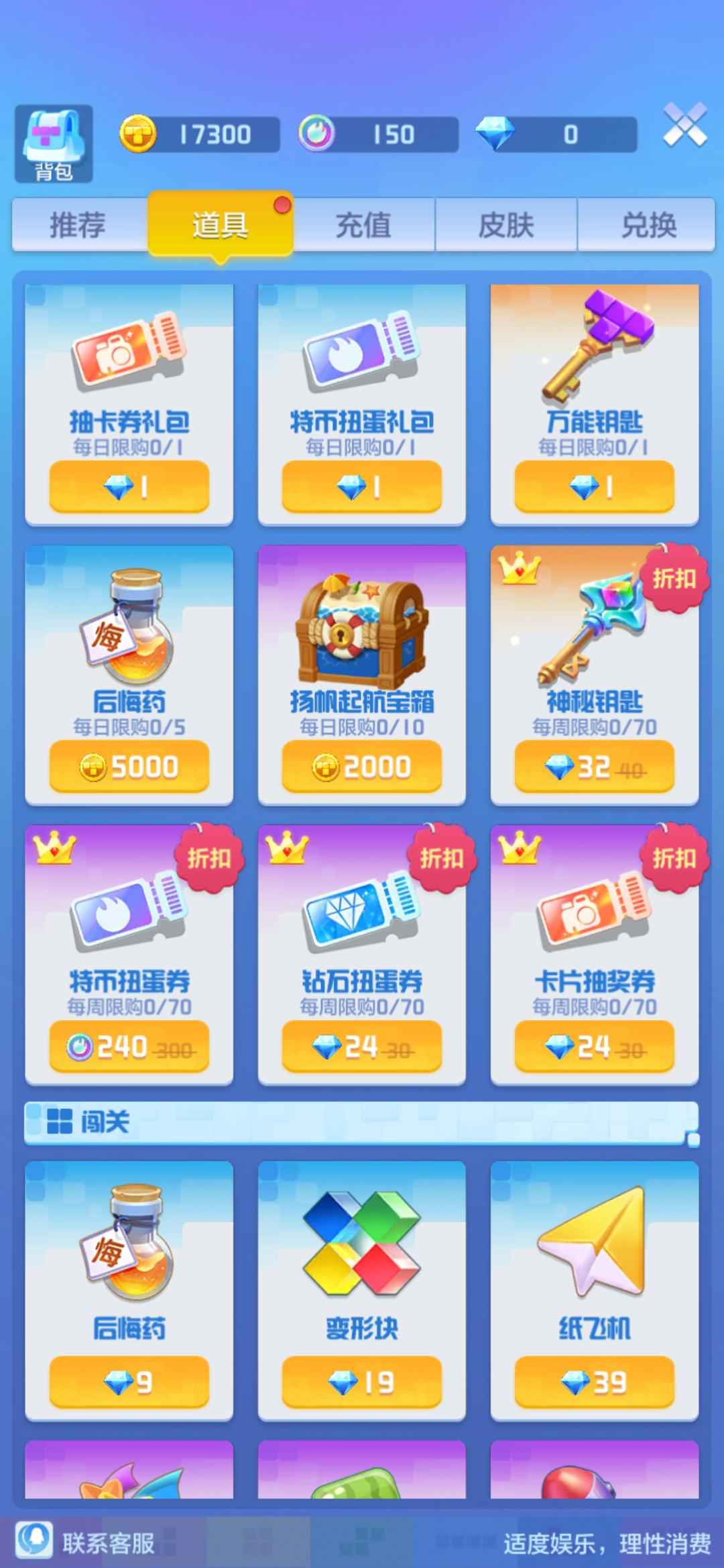Screen dimensions: 724x1568
Task: Buy 万能钥匙 for 1 diamond
Action: [x=594, y=487]
